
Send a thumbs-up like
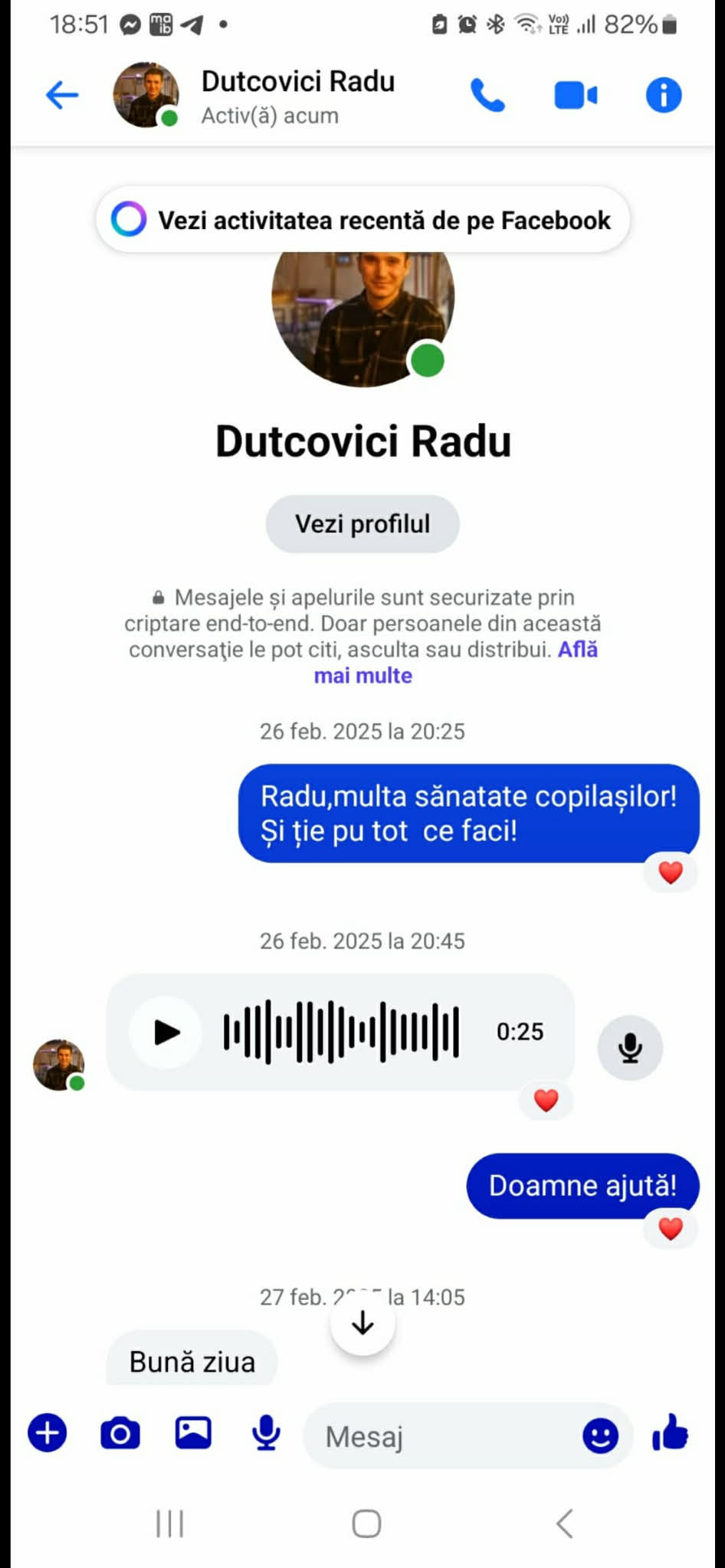click(671, 1432)
